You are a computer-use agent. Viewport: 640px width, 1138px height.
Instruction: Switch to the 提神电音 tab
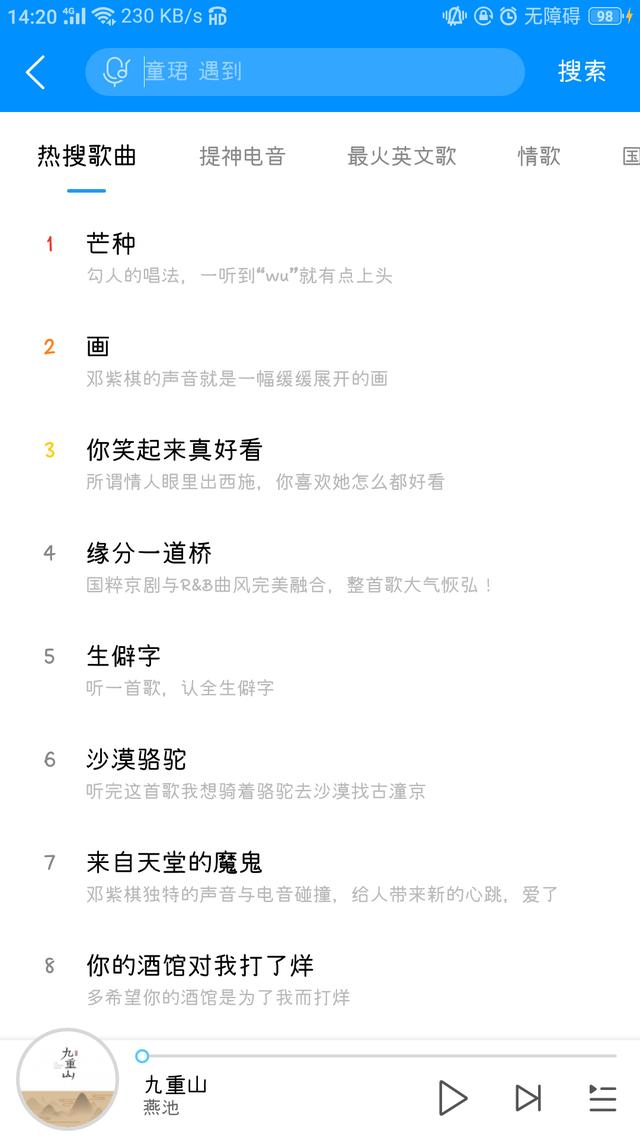(242, 156)
